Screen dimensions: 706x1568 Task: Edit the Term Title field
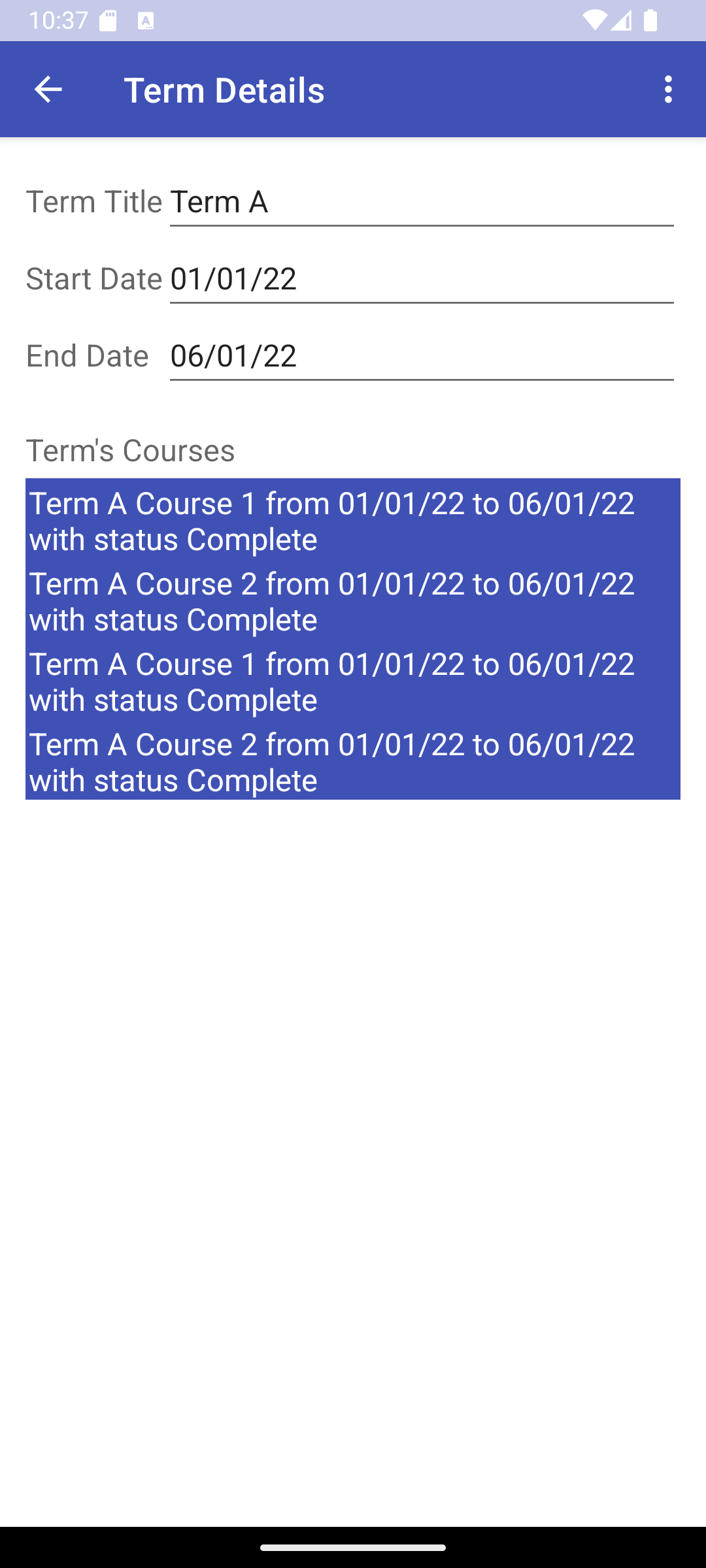[422, 201]
